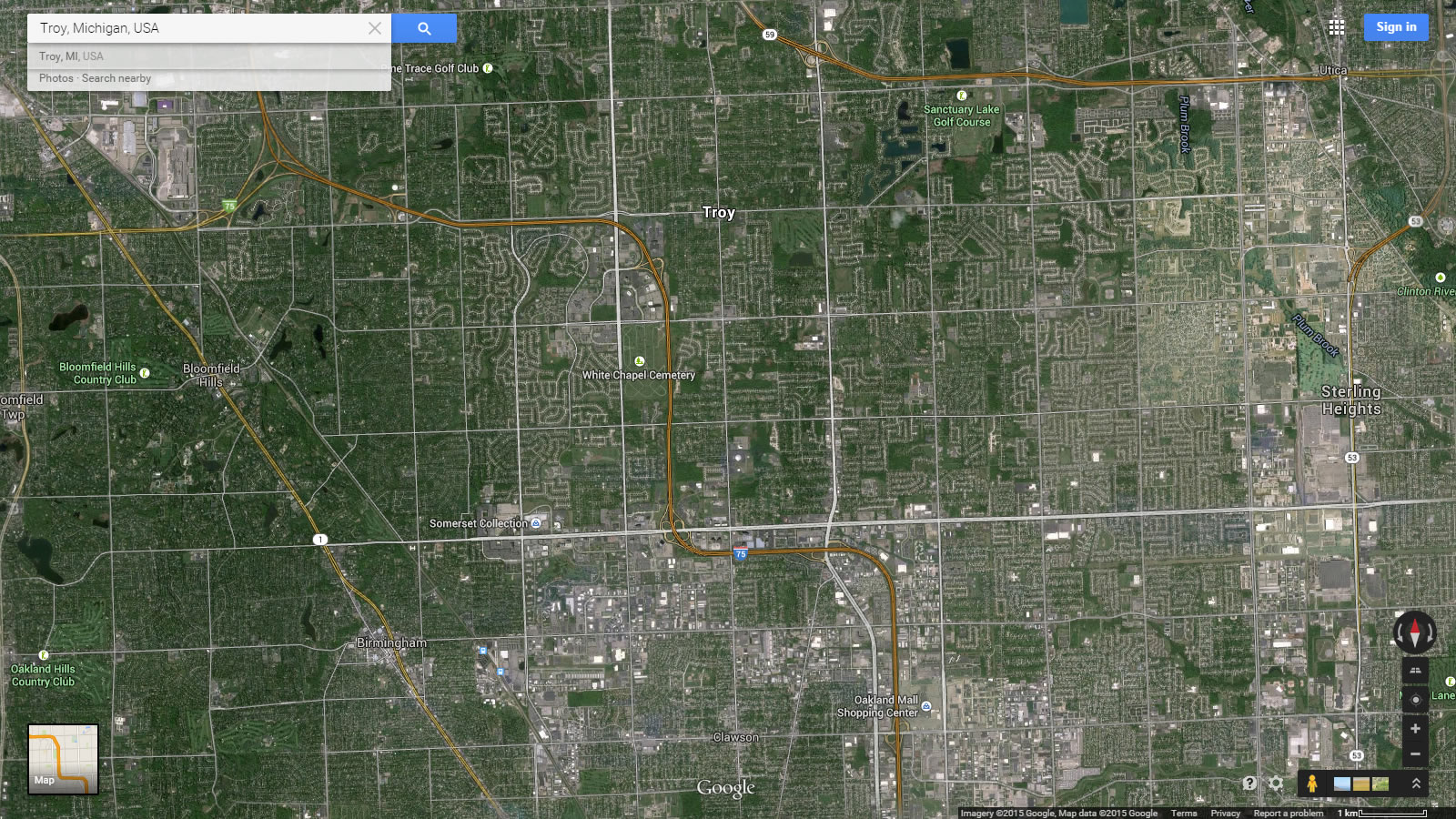Select the Street View pegman
The image size is (1456, 819).
pos(1311,783)
